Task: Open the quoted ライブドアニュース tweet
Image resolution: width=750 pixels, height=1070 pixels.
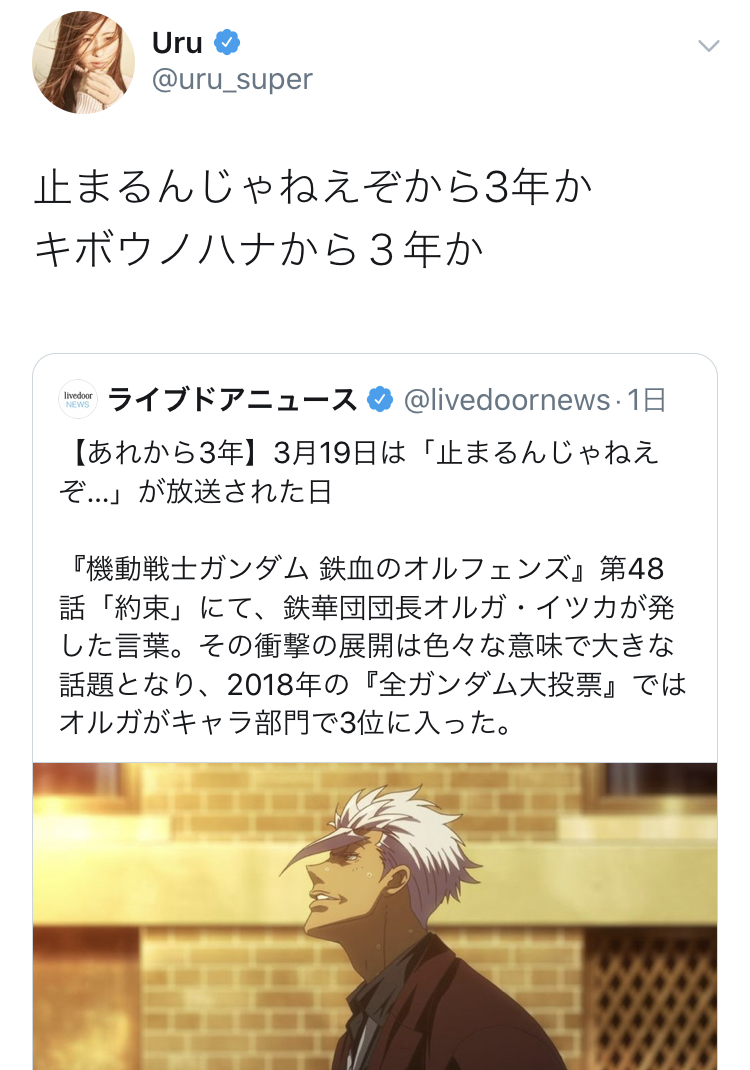Action: coord(374,580)
